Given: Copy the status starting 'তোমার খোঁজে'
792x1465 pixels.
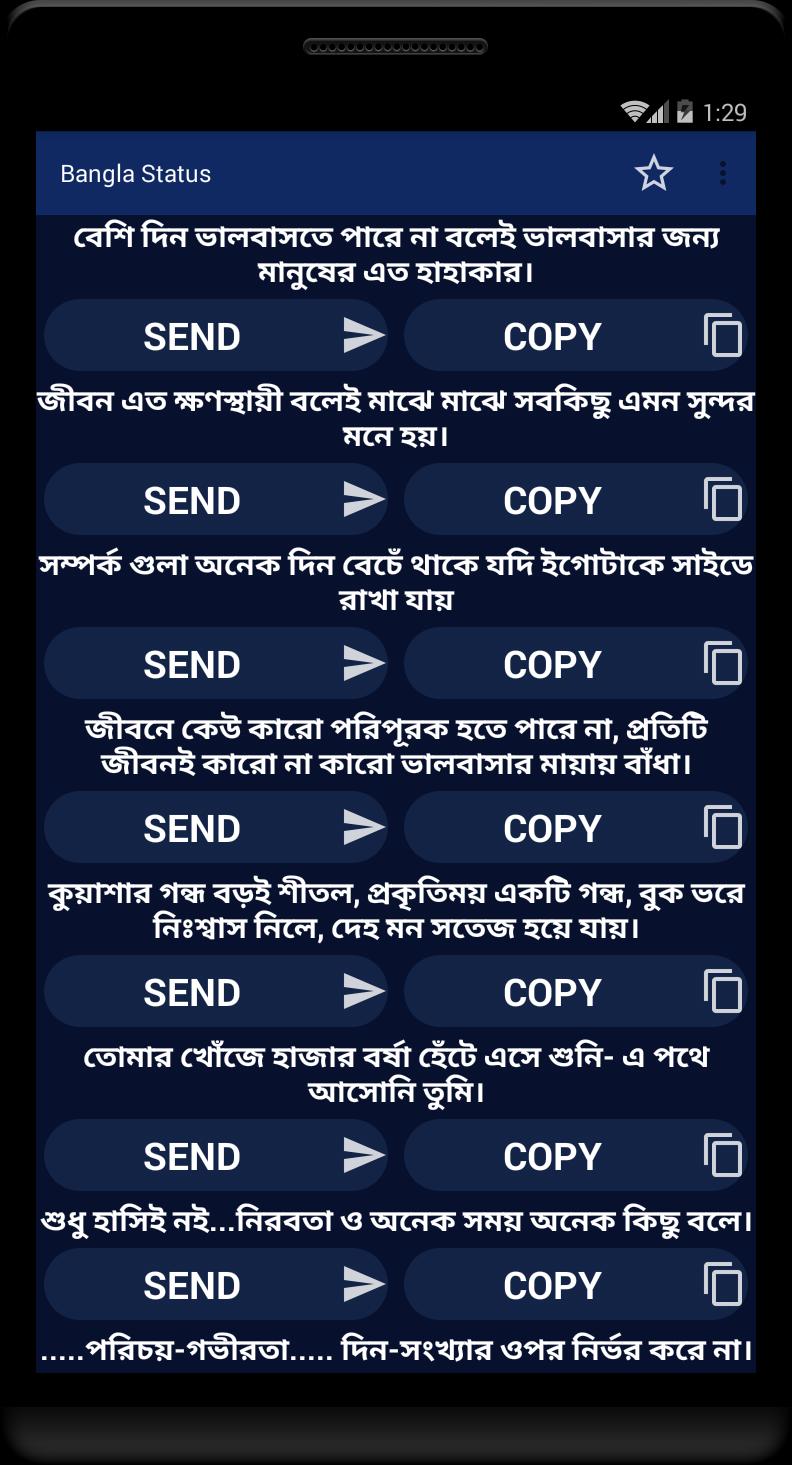Looking at the screenshot, I should click(576, 1156).
